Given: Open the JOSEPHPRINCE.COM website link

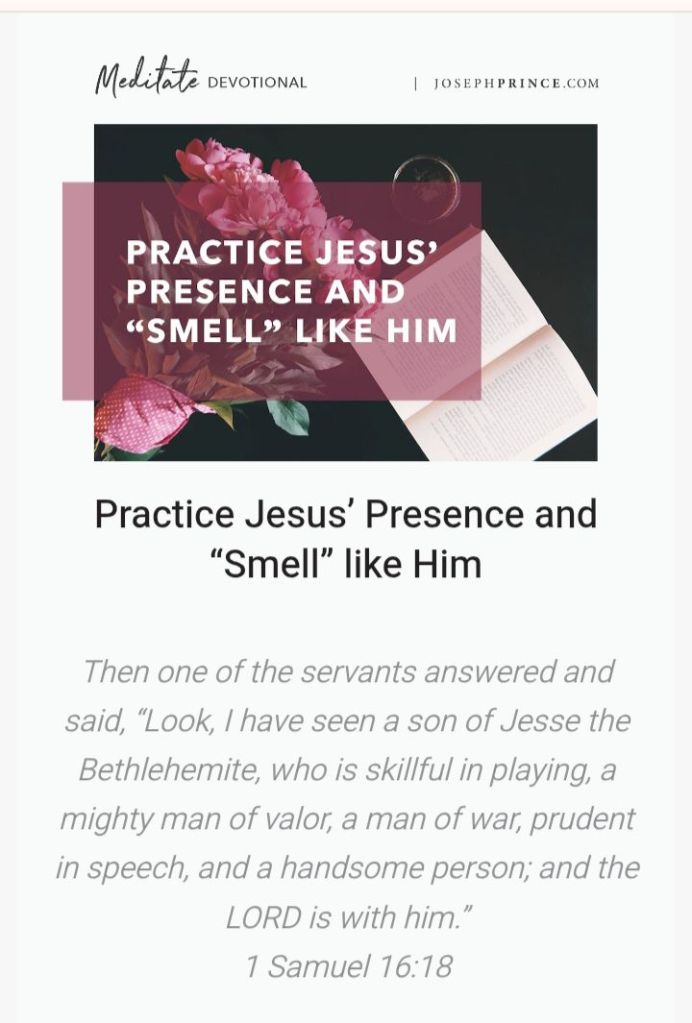Looking at the screenshot, I should point(516,84).
